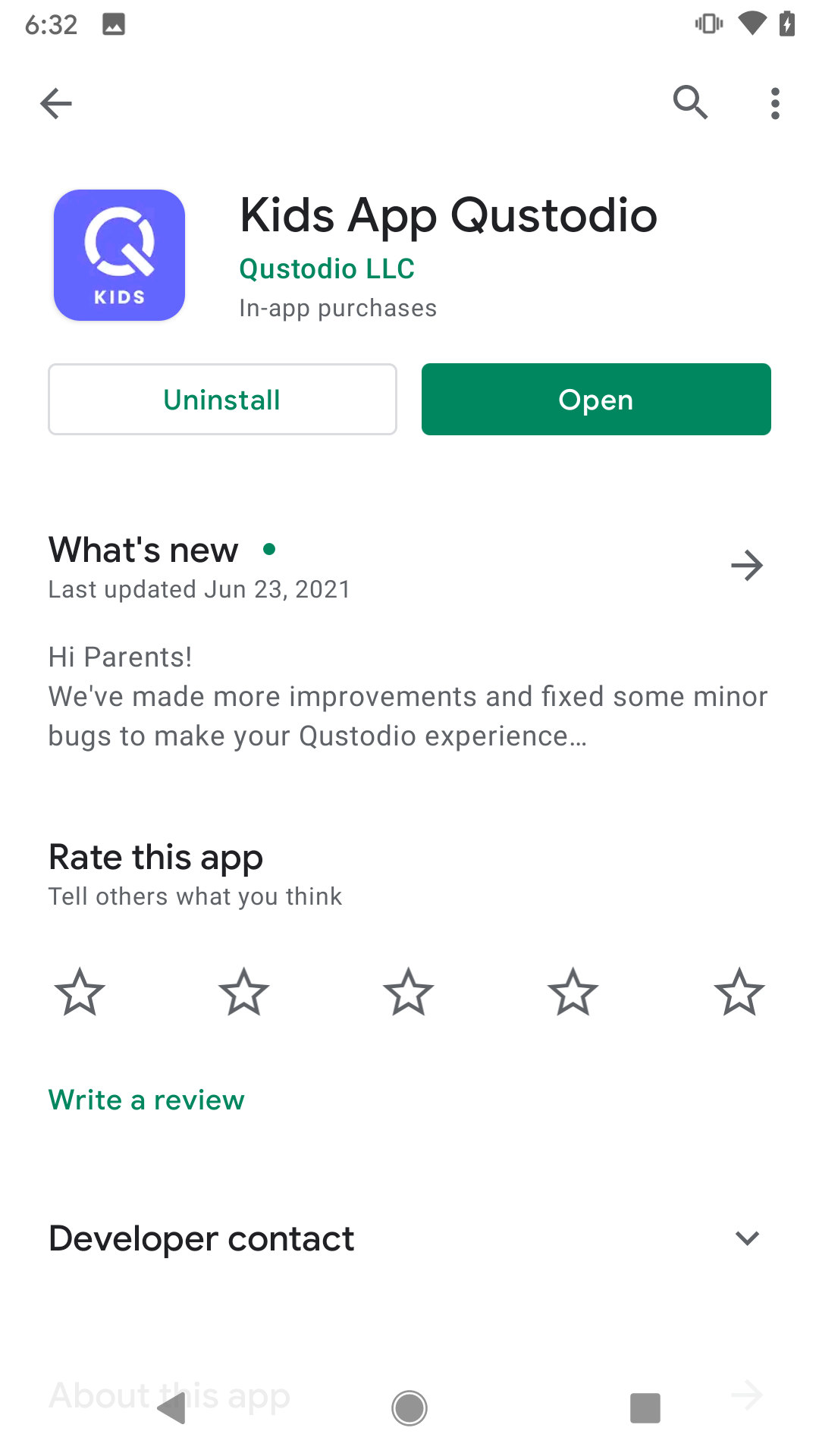
Task: Expand the Developer contact section
Action: (x=747, y=1238)
